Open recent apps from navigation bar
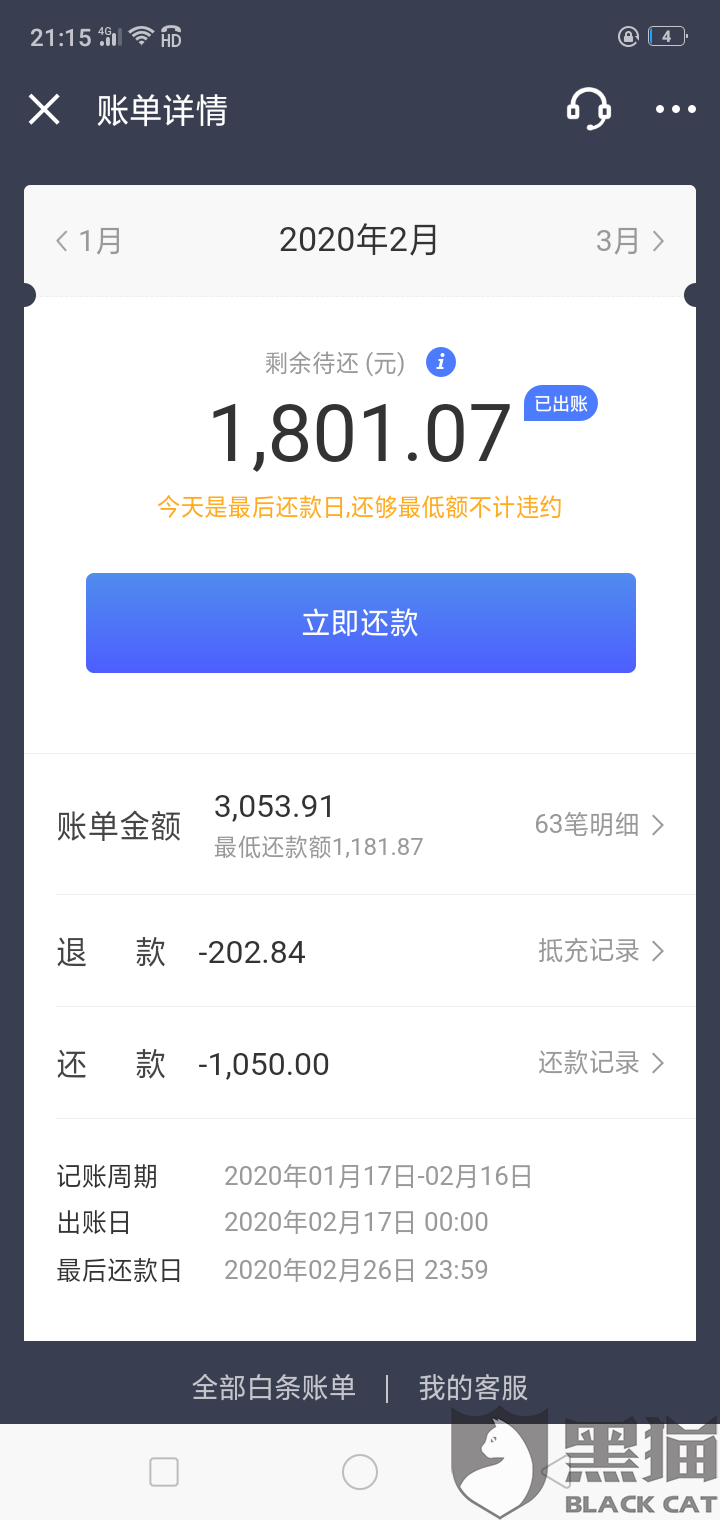This screenshot has height=1520, width=720. 164,1472
